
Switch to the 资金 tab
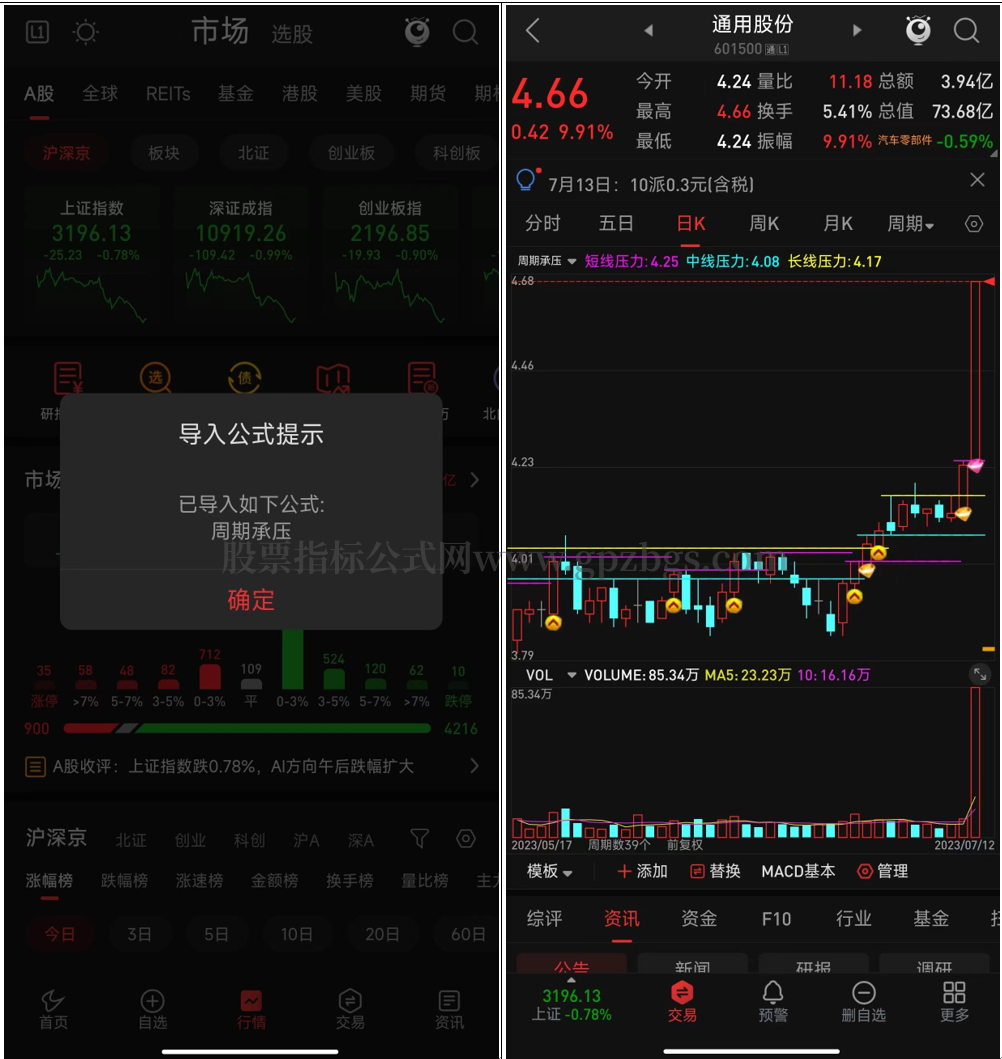pyautogui.click(x=698, y=918)
